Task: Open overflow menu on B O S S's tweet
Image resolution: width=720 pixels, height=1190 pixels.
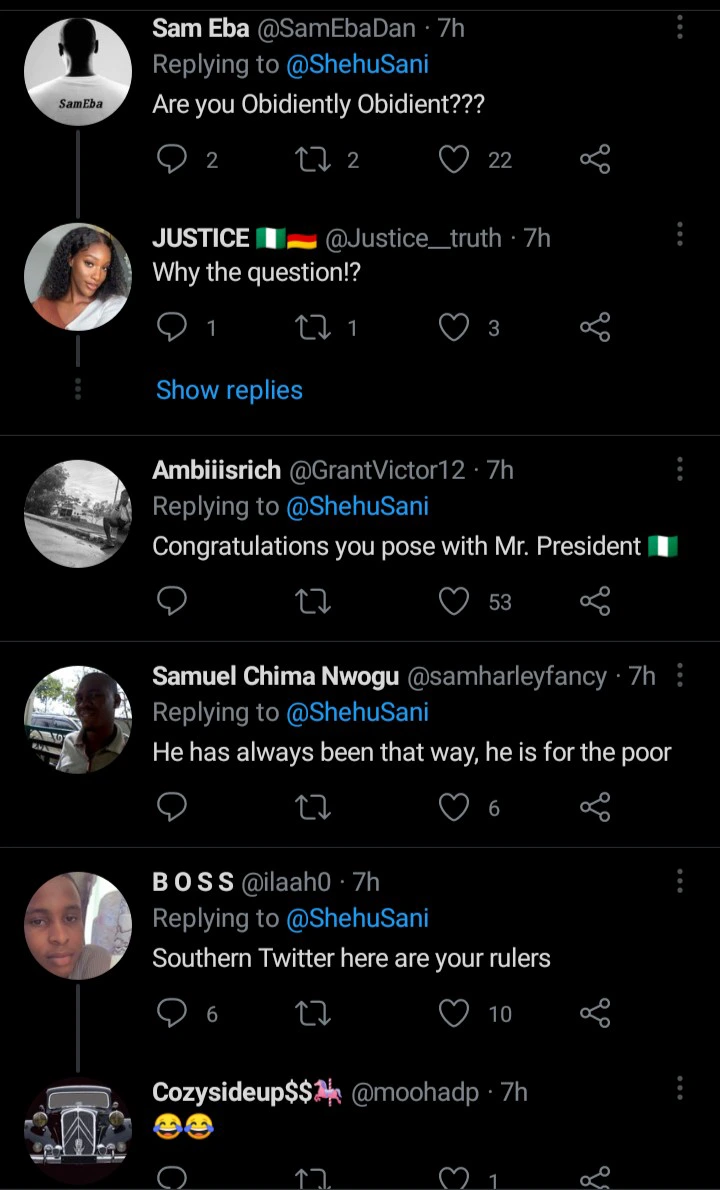Action: (x=680, y=882)
